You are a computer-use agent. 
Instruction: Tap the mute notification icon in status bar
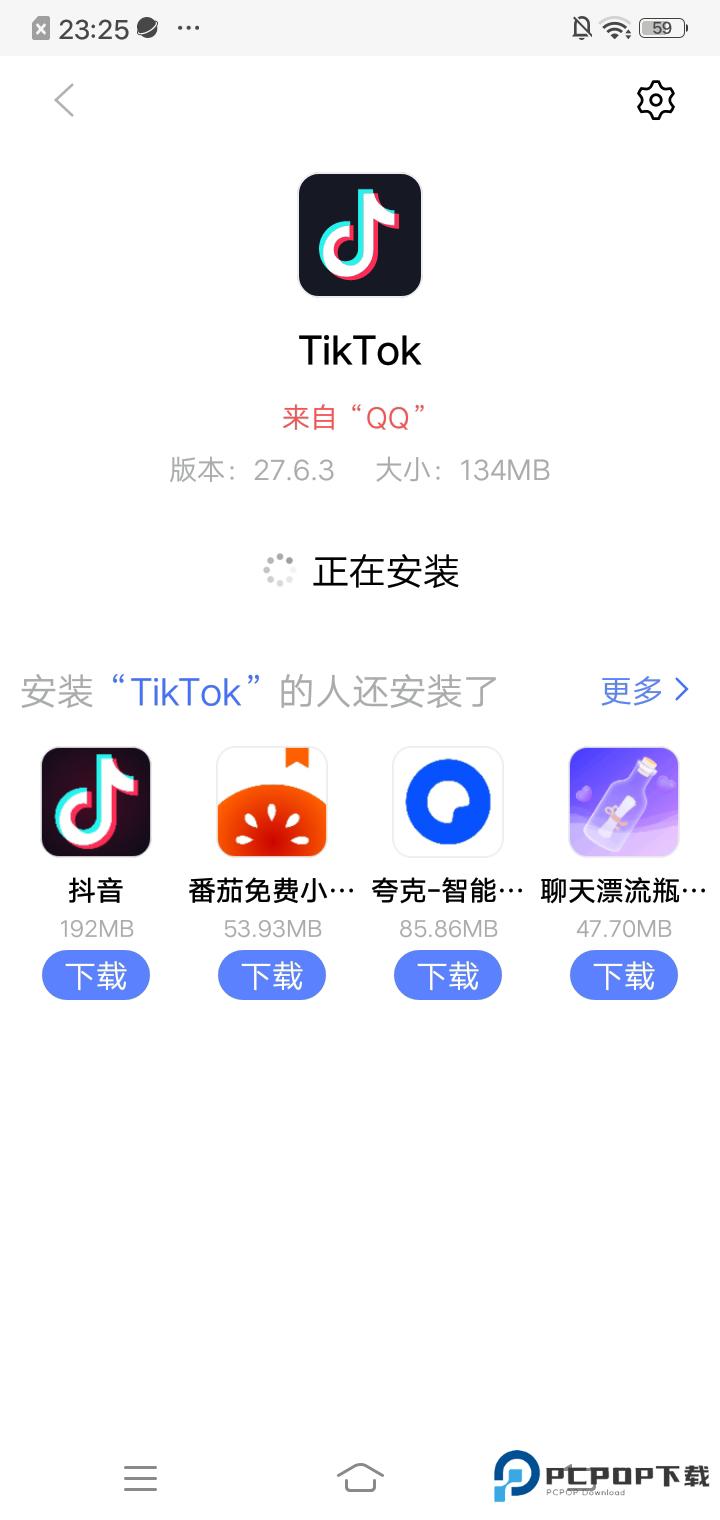pyautogui.click(x=580, y=28)
